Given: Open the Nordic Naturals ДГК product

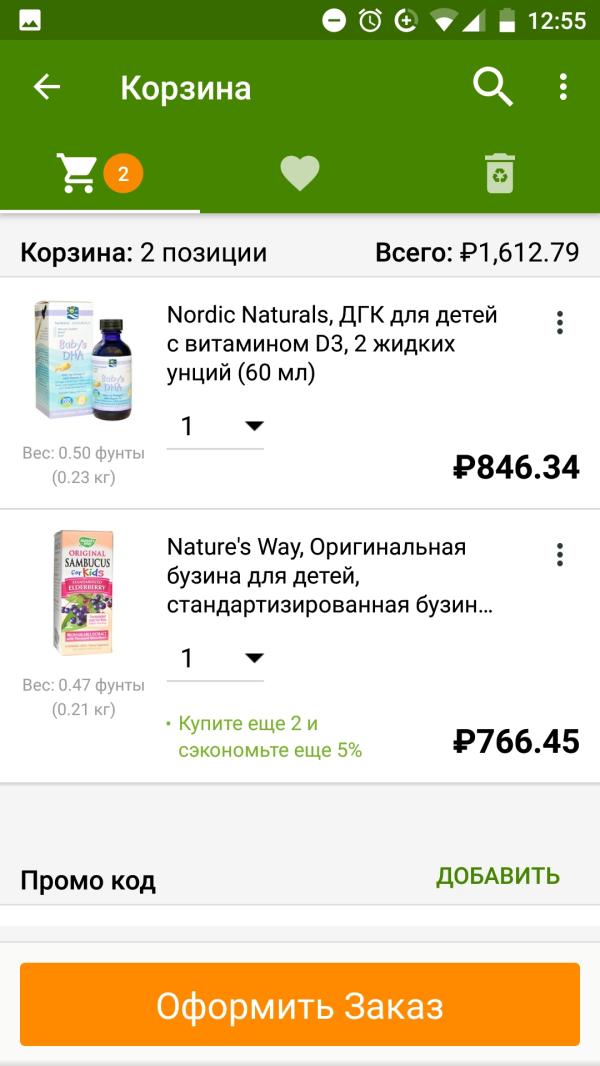Looking at the screenshot, I should point(331,344).
